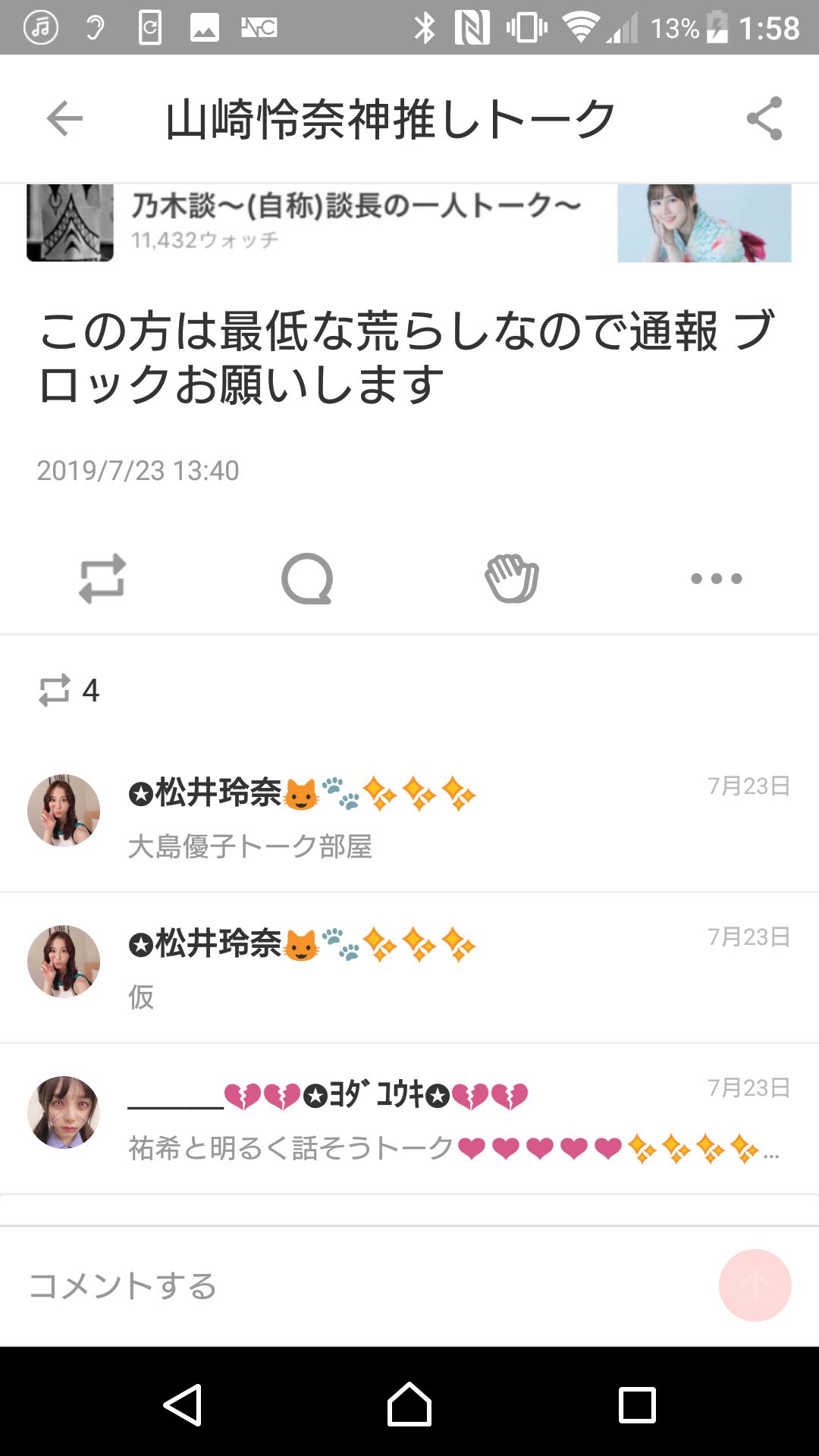Tap the share icon in the top bar
The width and height of the screenshot is (819, 1456).
tap(767, 118)
